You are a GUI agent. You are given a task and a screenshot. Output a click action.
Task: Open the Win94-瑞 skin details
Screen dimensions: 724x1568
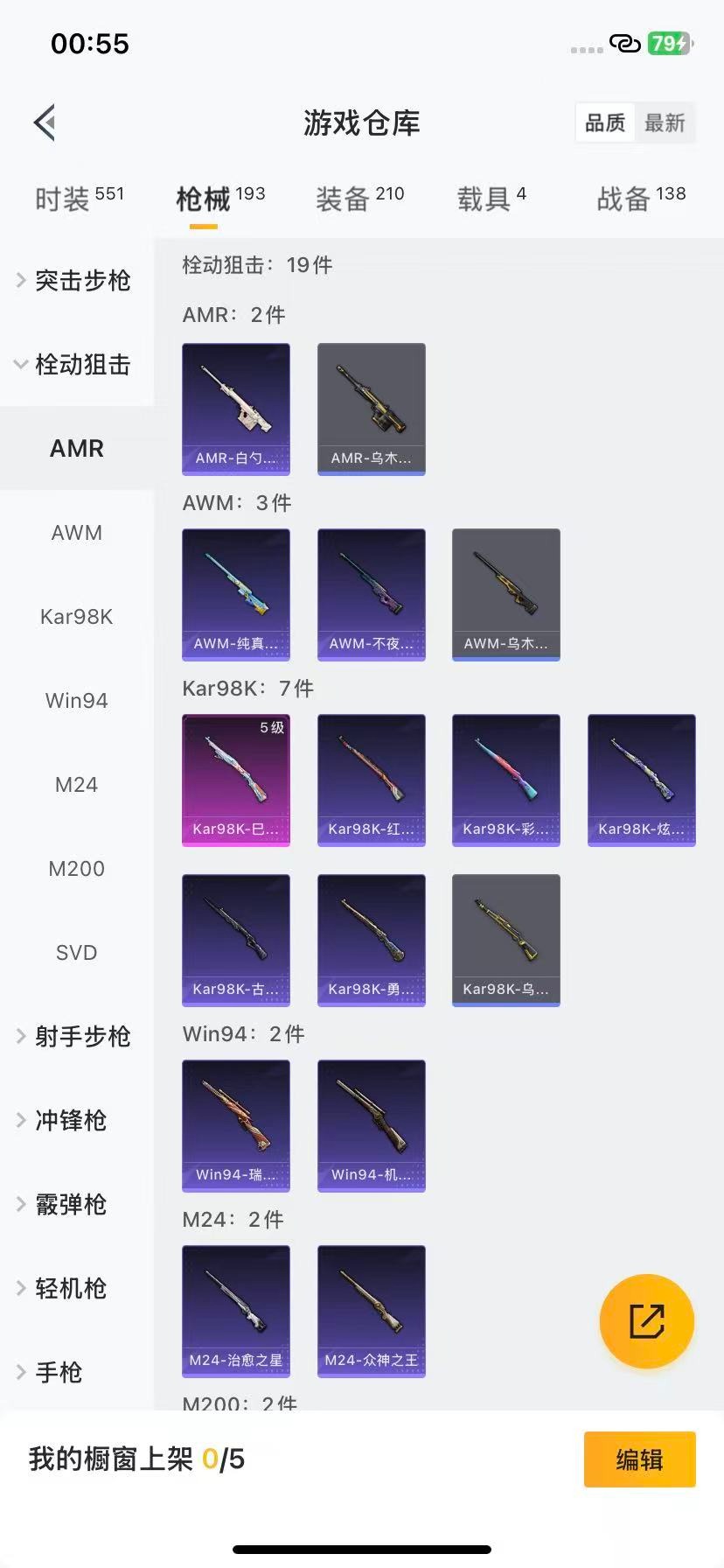[236, 1126]
